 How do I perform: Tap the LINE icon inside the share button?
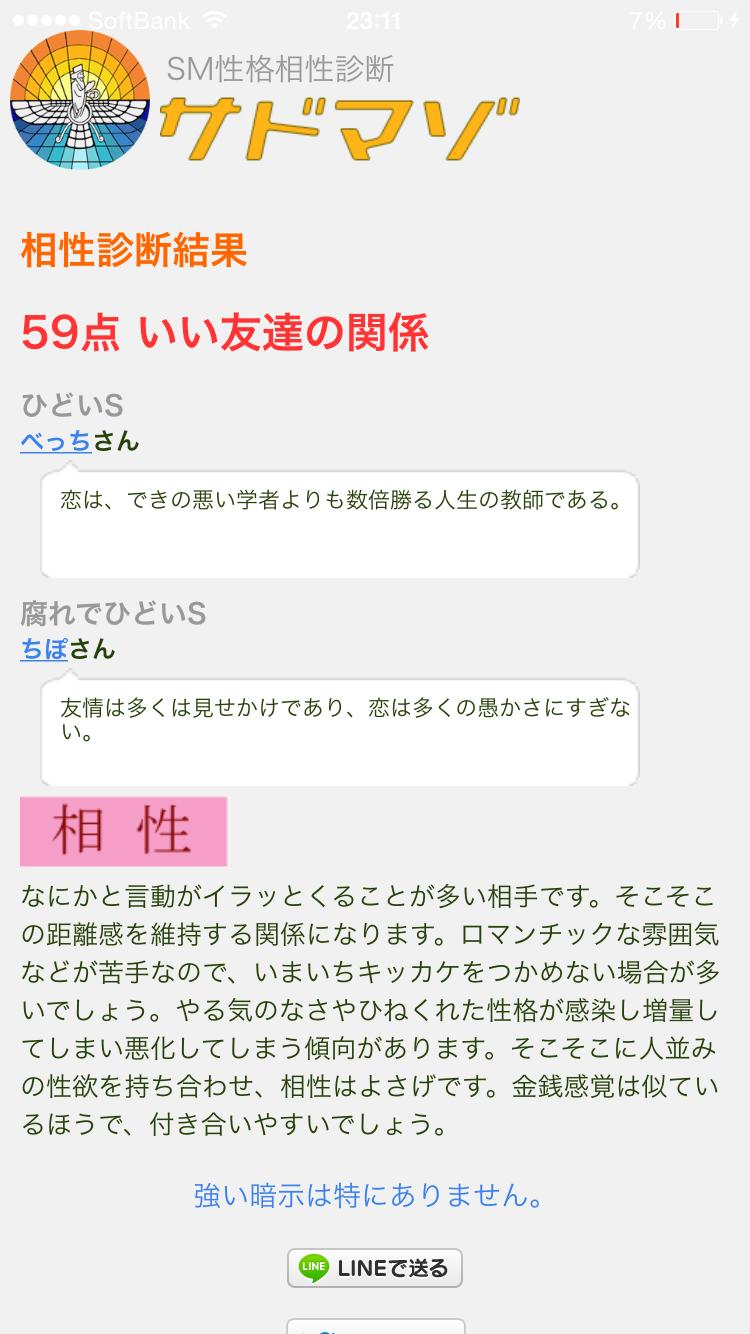(x=313, y=1268)
